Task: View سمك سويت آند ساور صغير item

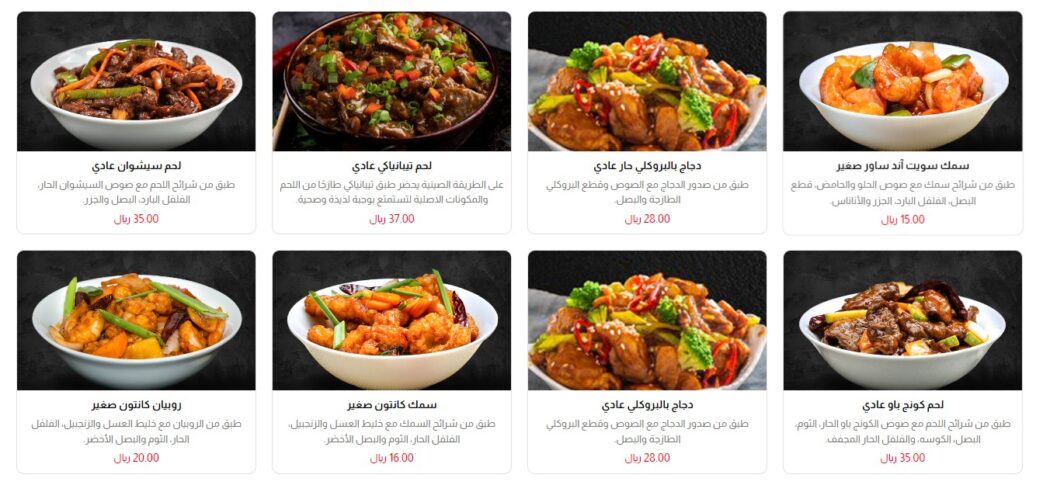Action: (x=902, y=165)
